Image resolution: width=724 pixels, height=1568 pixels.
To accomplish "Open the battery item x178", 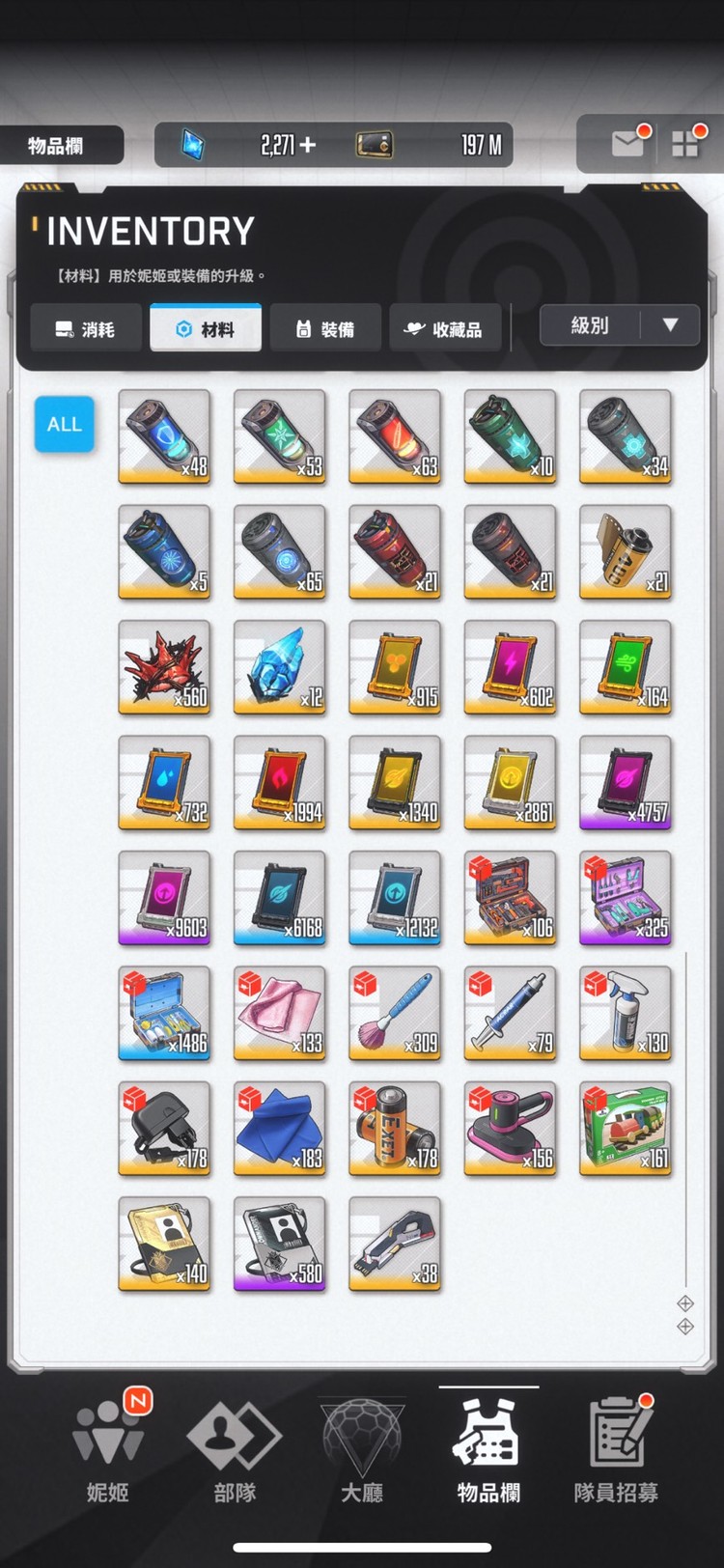I will (x=395, y=1129).
